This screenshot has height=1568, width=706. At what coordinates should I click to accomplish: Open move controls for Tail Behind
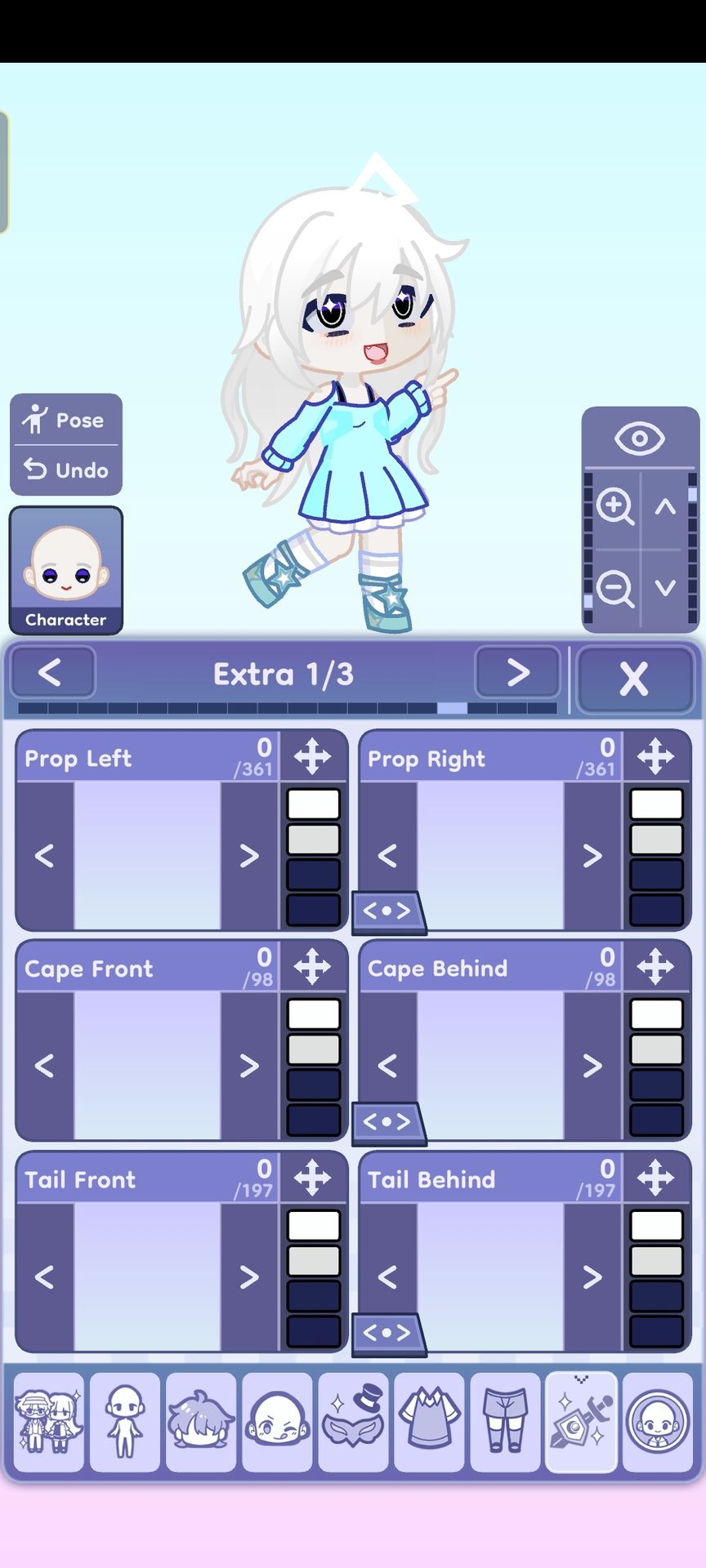(656, 1178)
